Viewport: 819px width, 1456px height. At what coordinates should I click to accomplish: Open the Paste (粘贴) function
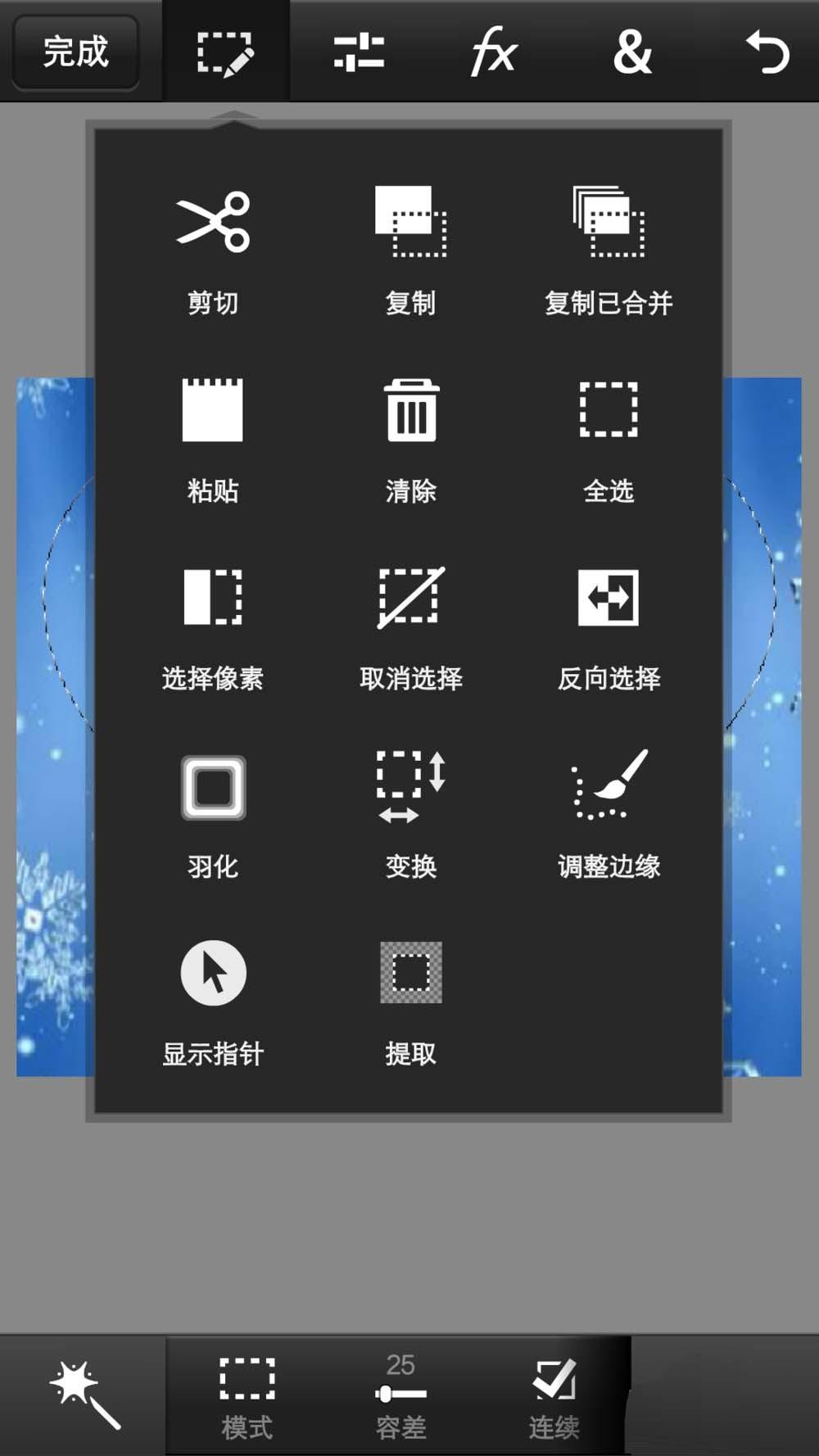coord(213,414)
